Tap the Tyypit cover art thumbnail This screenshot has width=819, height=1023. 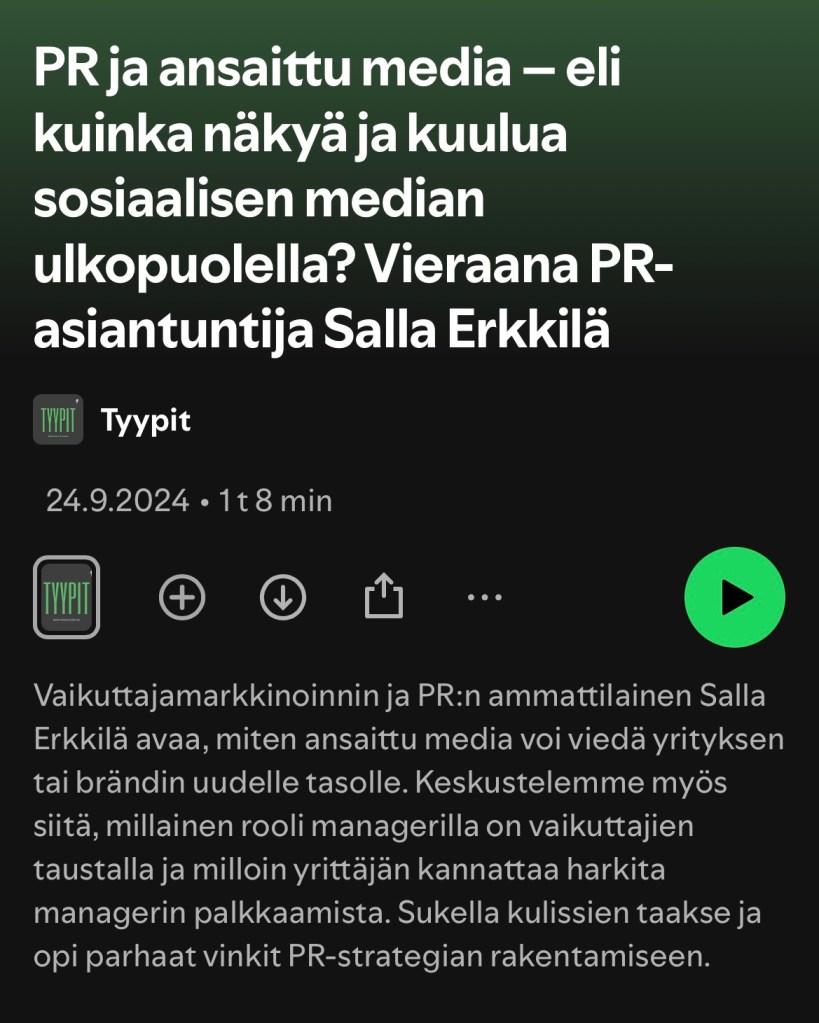(x=67, y=597)
